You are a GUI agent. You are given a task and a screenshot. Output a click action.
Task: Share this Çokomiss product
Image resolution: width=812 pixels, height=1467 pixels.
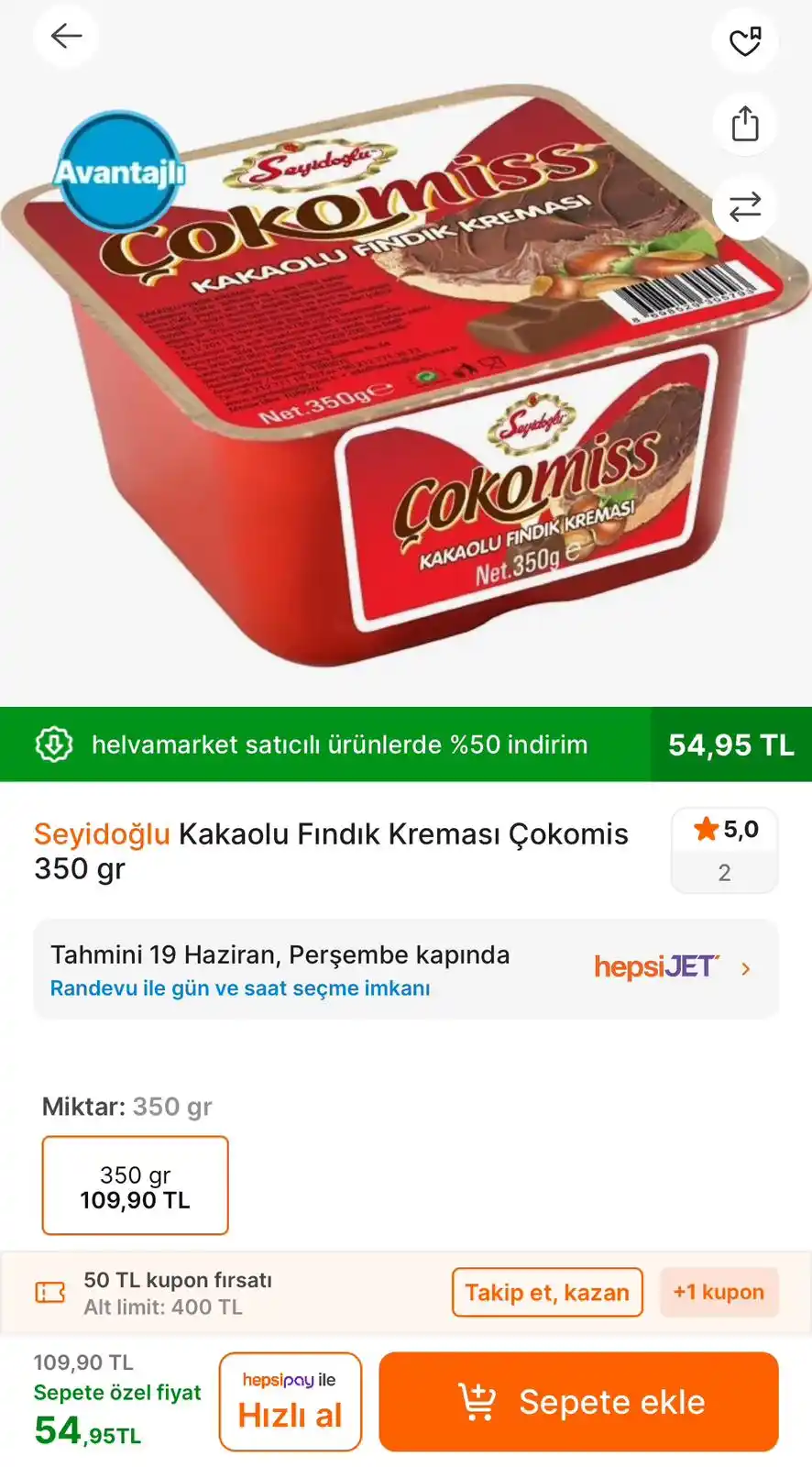(x=744, y=124)
